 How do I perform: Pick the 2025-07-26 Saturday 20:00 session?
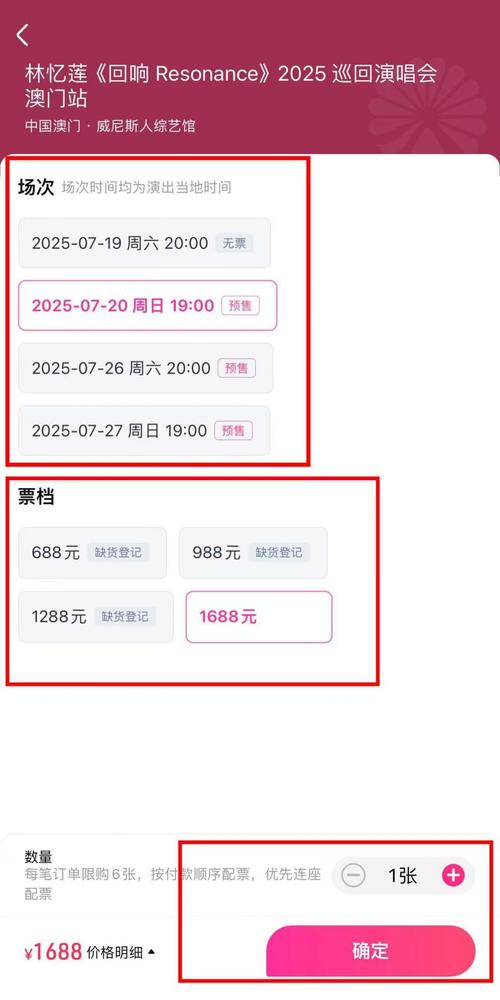pyautogui.click(x=146, y=368)
